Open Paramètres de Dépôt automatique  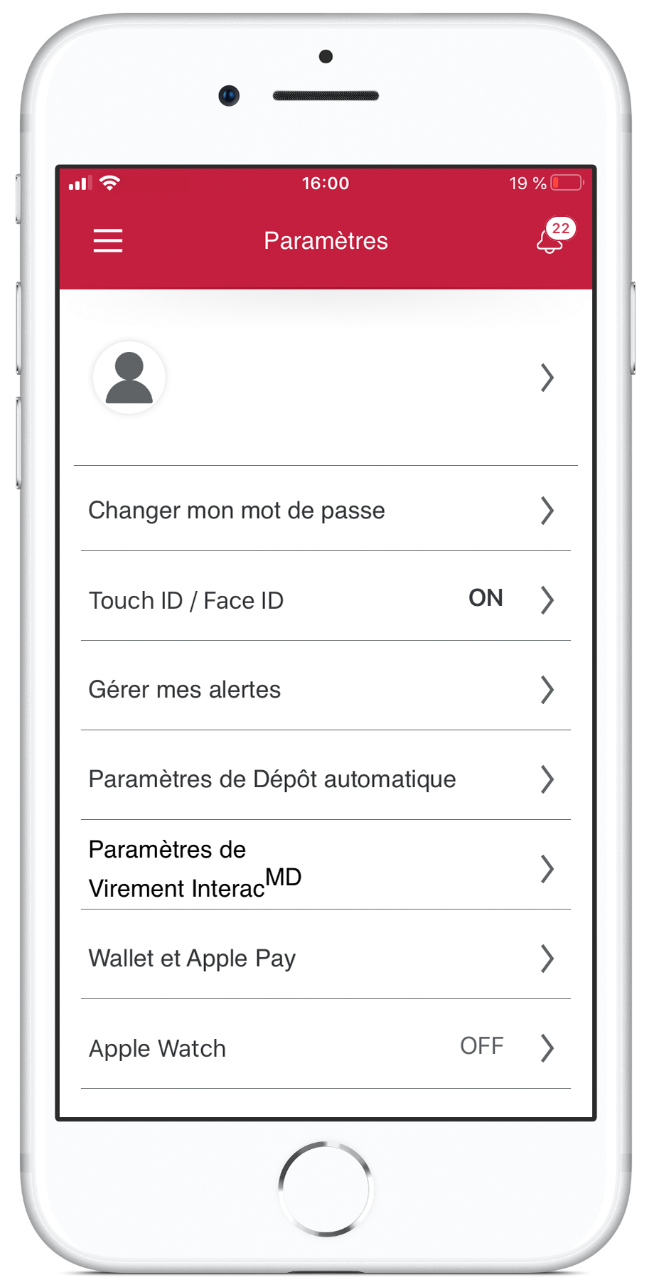[326, 779]
